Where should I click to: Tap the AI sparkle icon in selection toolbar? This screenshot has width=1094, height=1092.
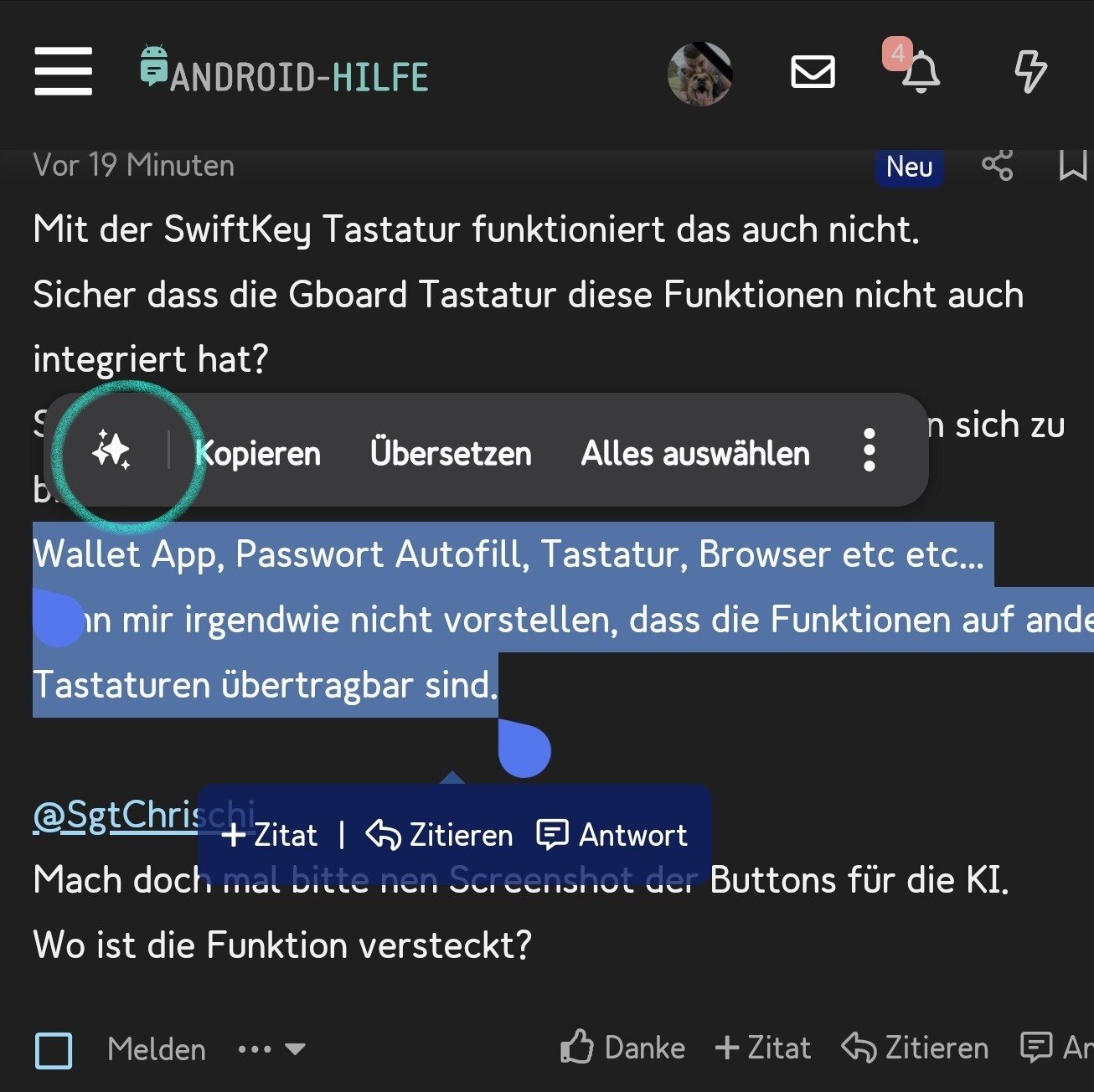[111, 451]
